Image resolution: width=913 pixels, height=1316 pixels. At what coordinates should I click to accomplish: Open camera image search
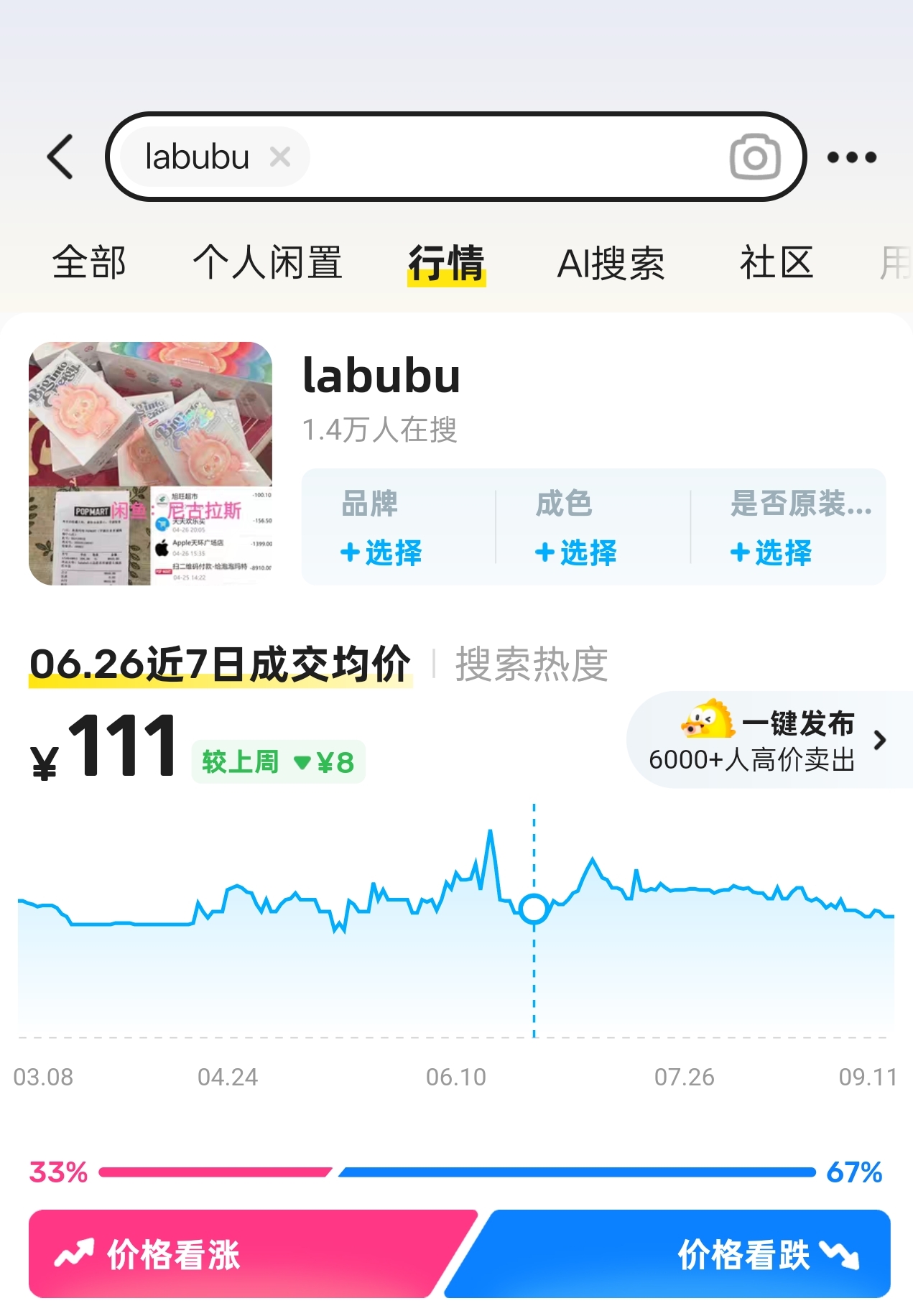(754, 157)
